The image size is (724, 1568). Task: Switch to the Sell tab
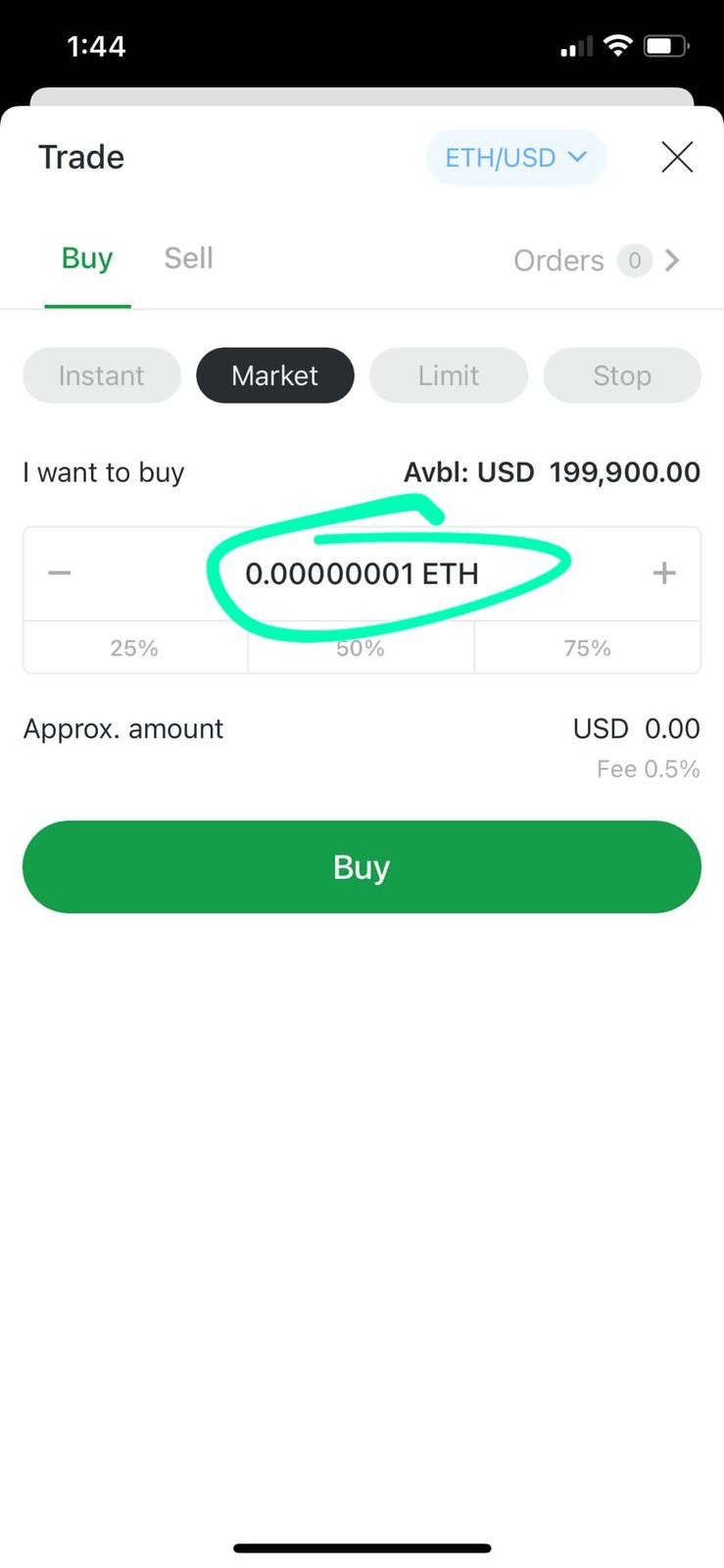click(x=187, y=258)
